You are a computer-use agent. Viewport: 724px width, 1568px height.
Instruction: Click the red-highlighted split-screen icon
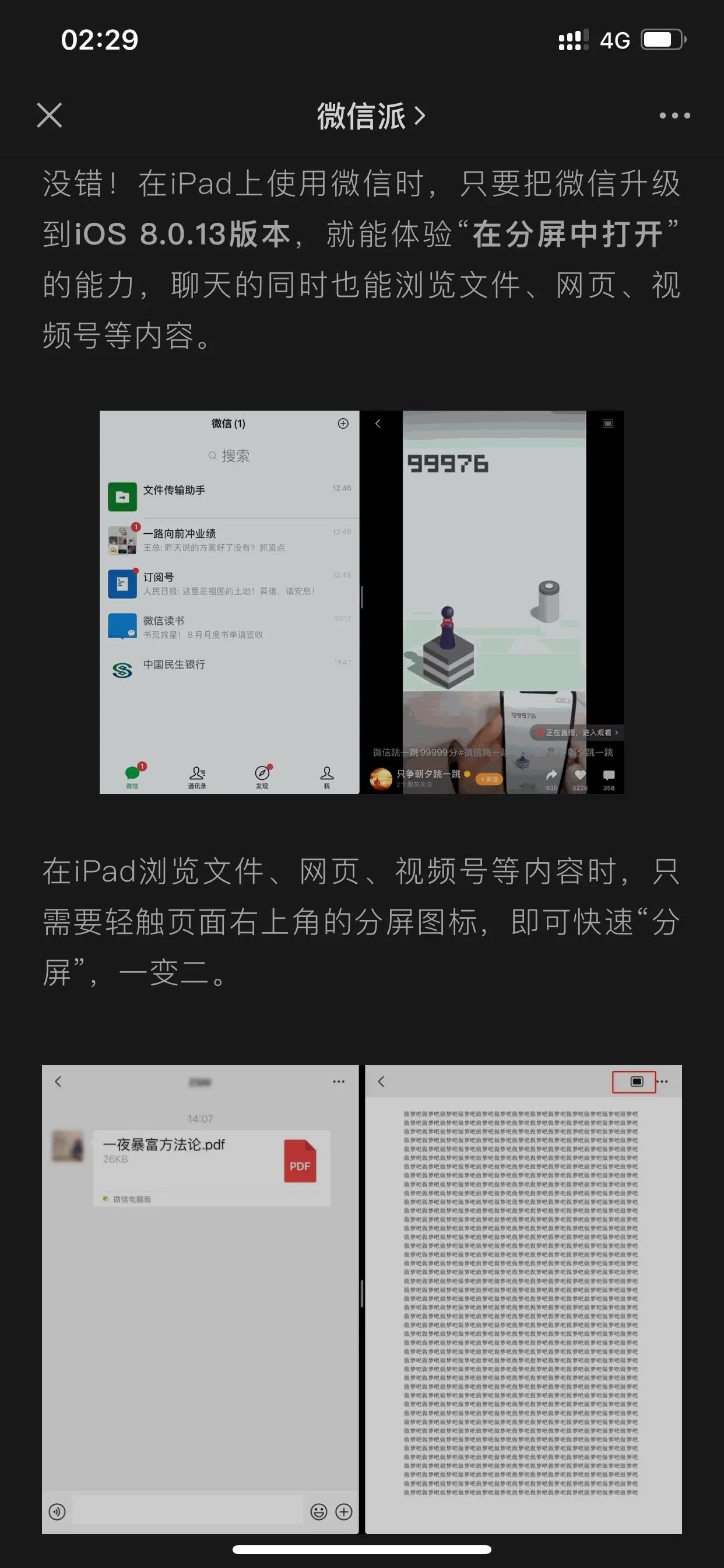[x=635, y=1081]
